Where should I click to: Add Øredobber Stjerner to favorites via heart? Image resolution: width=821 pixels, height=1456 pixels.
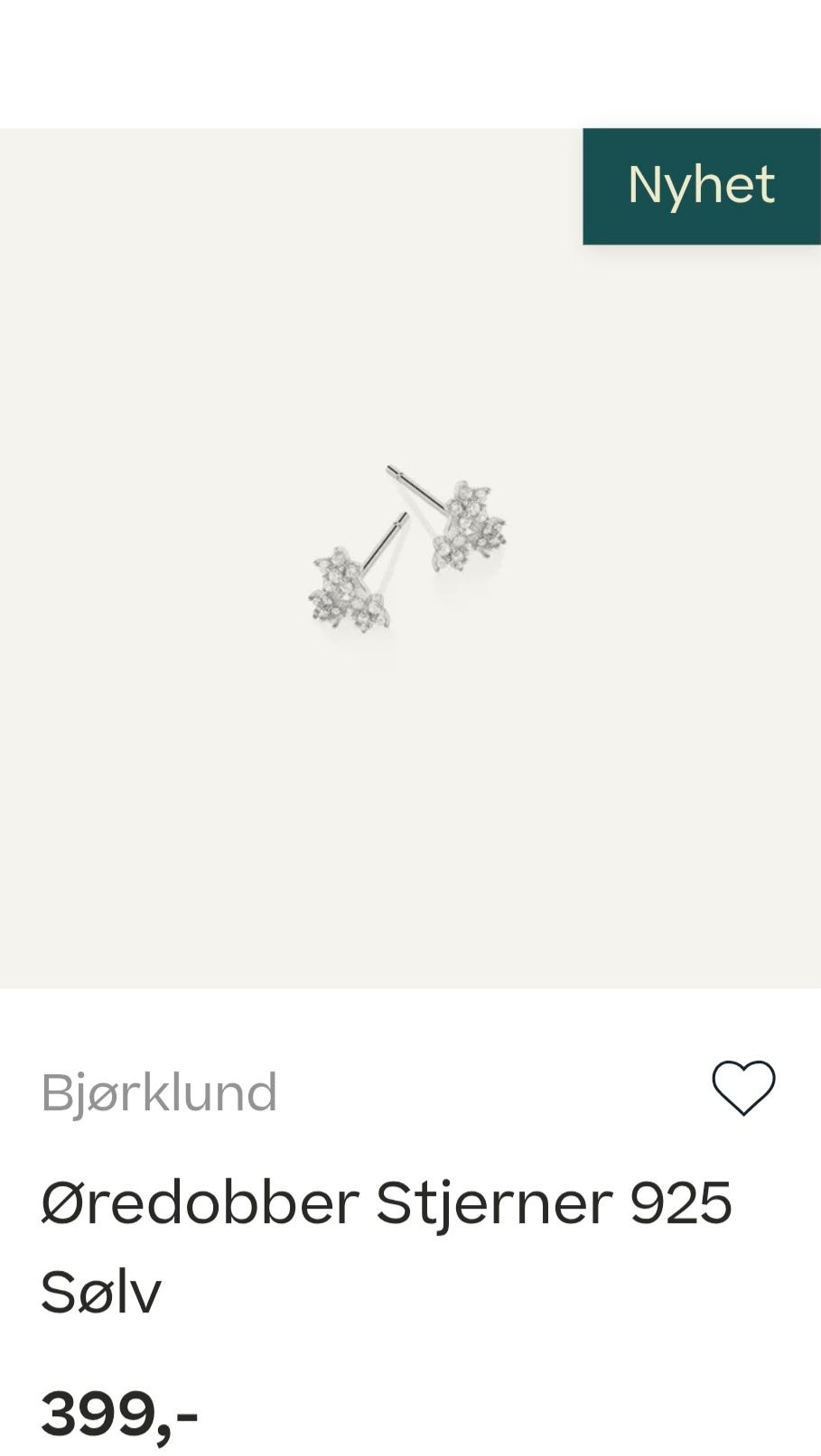pos(743,1090)
